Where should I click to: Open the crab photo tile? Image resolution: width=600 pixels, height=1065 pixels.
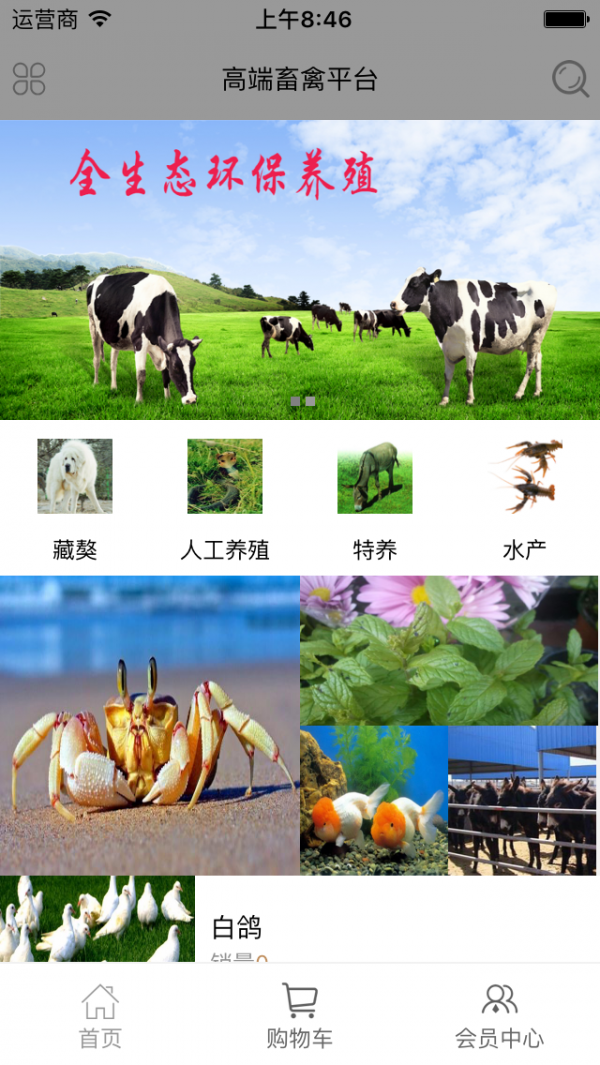(x=150, y=725)
